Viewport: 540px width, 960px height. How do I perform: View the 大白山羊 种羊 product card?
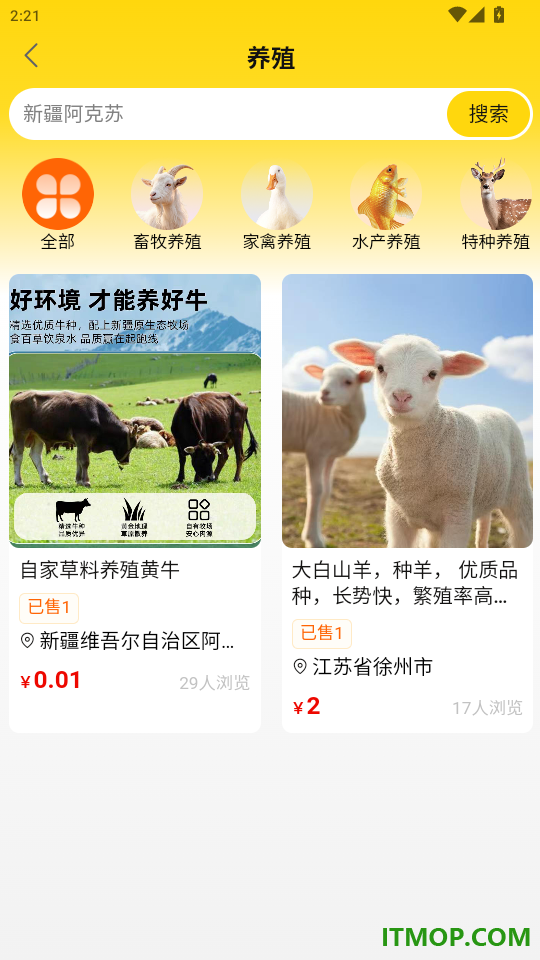(407, 503)
